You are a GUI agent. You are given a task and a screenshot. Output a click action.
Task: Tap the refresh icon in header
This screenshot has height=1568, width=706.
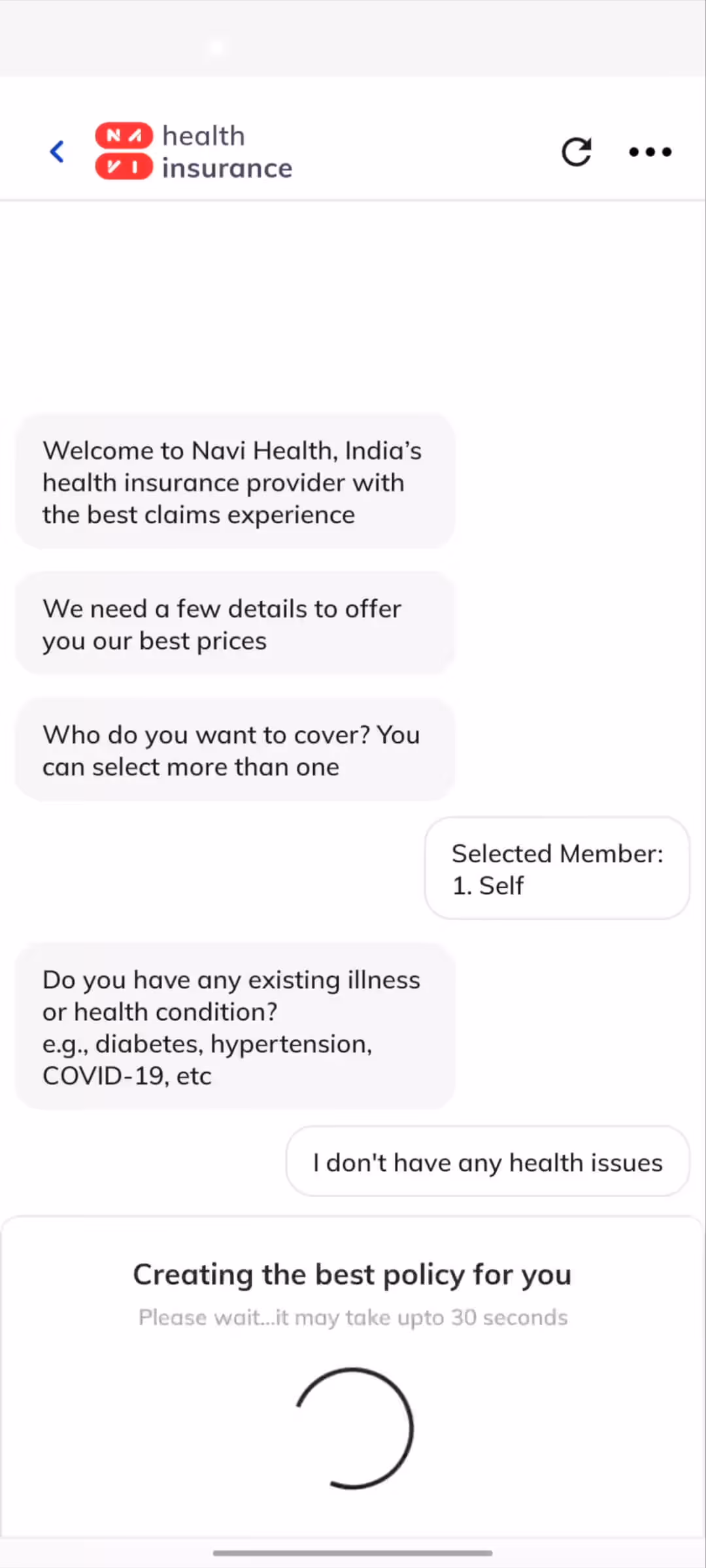coord(577,152)
